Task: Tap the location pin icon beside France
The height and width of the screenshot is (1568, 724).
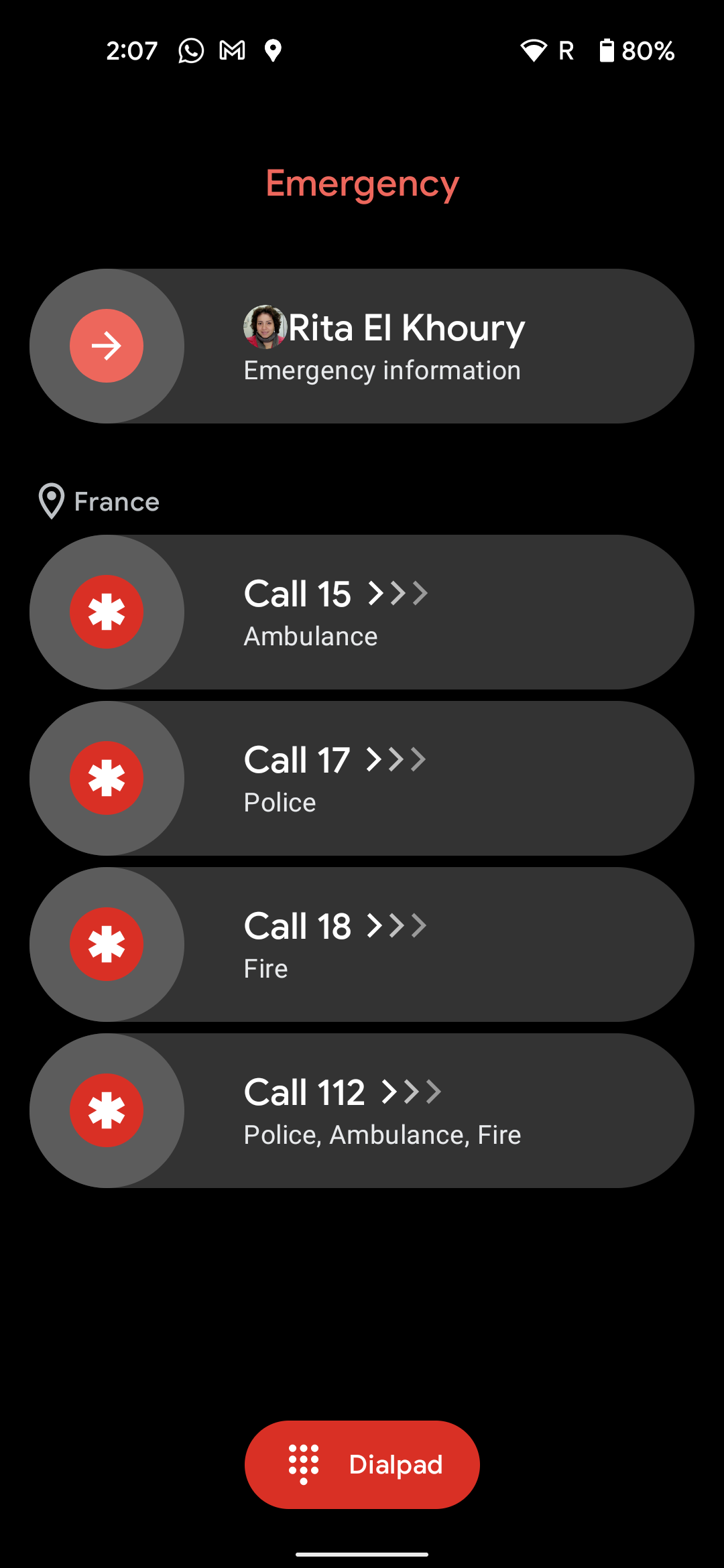Action: tap(51, 501)
